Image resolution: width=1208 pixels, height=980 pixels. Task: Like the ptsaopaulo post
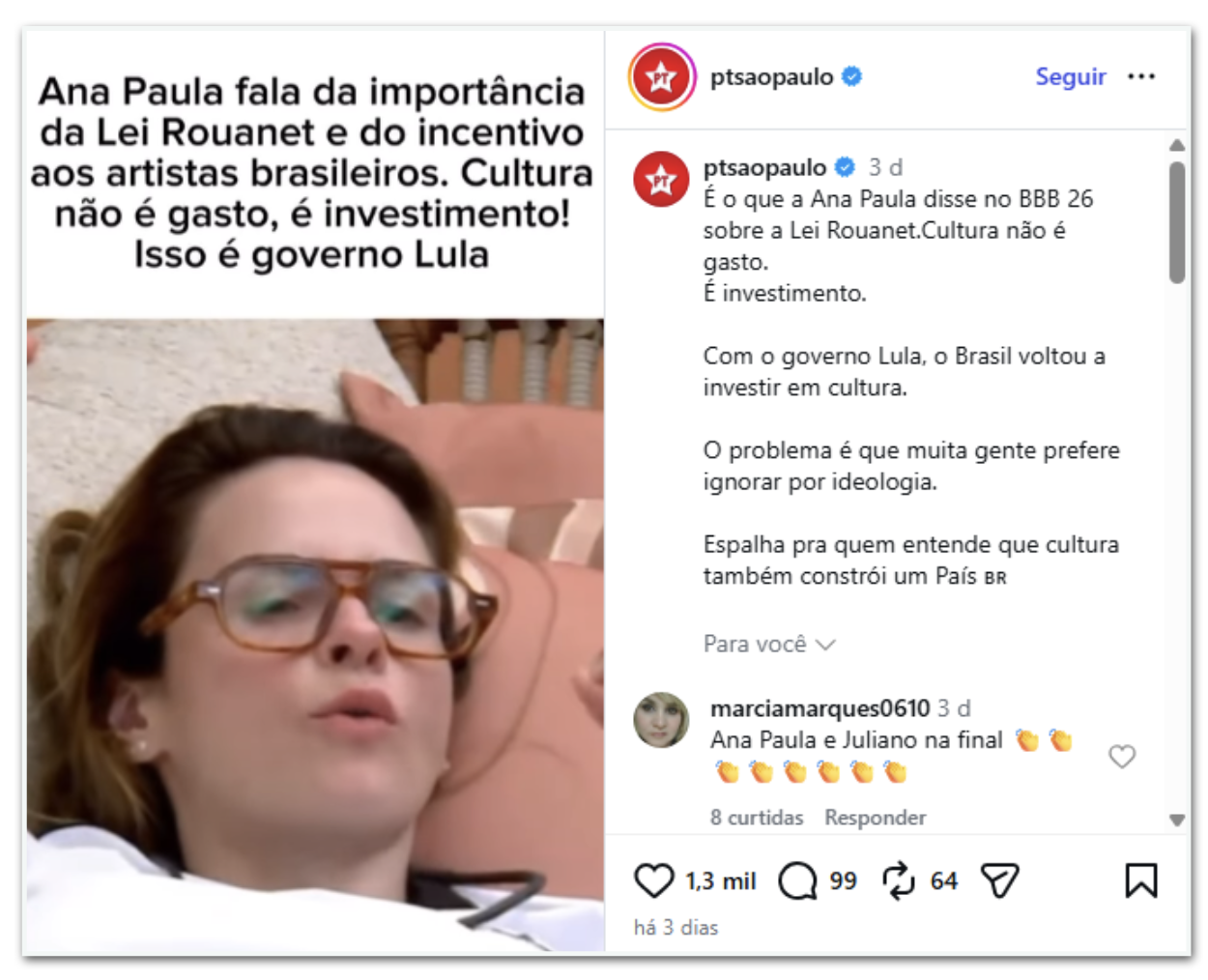[x=653, y=880]
